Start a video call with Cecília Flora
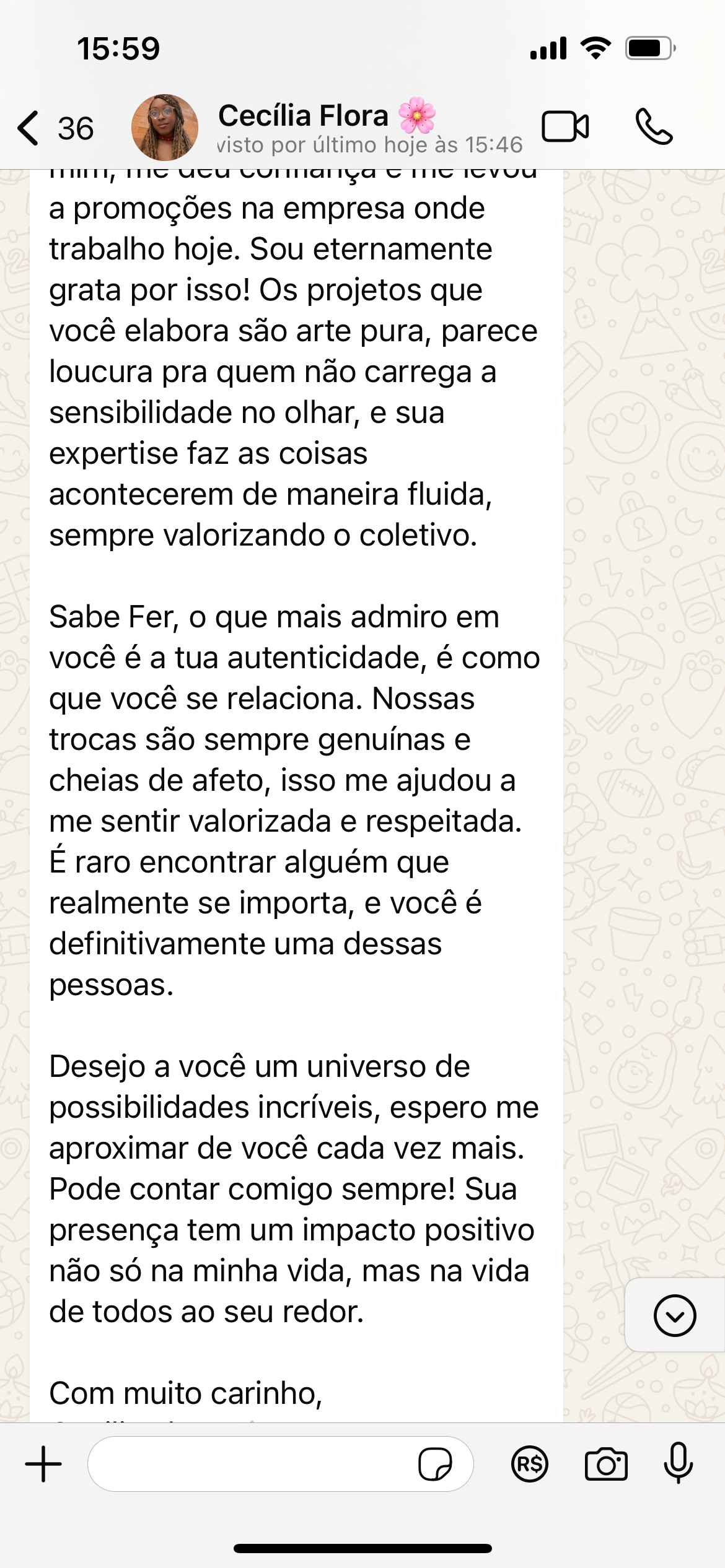Viewport: 725px width, 1568px height. (565, 127)
